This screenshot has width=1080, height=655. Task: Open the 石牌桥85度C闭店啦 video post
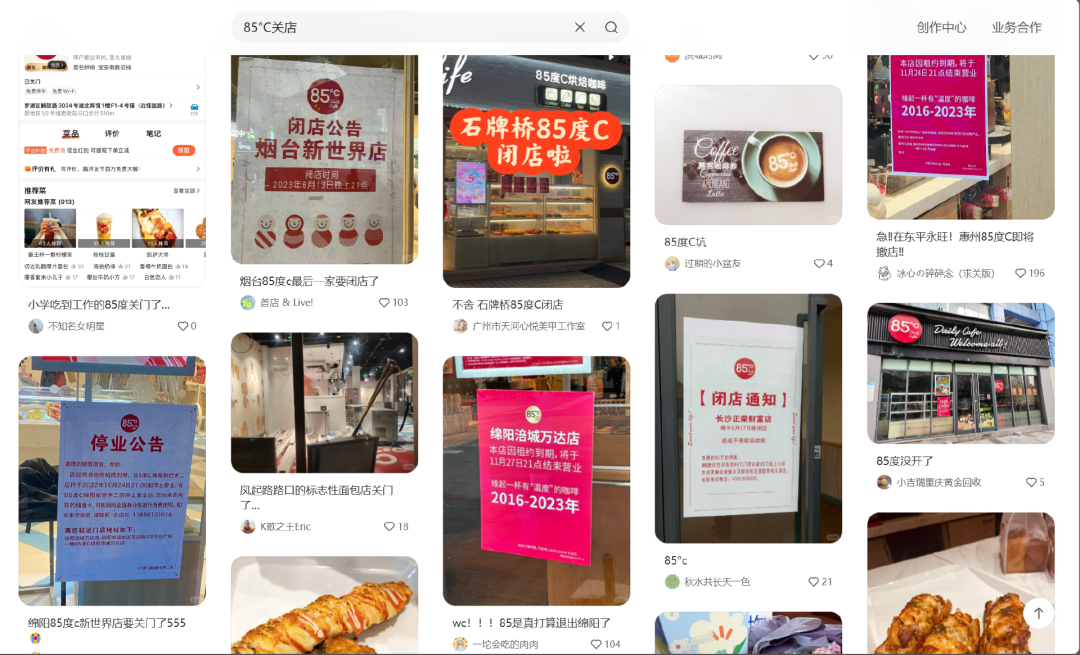[x=536, y=170]
